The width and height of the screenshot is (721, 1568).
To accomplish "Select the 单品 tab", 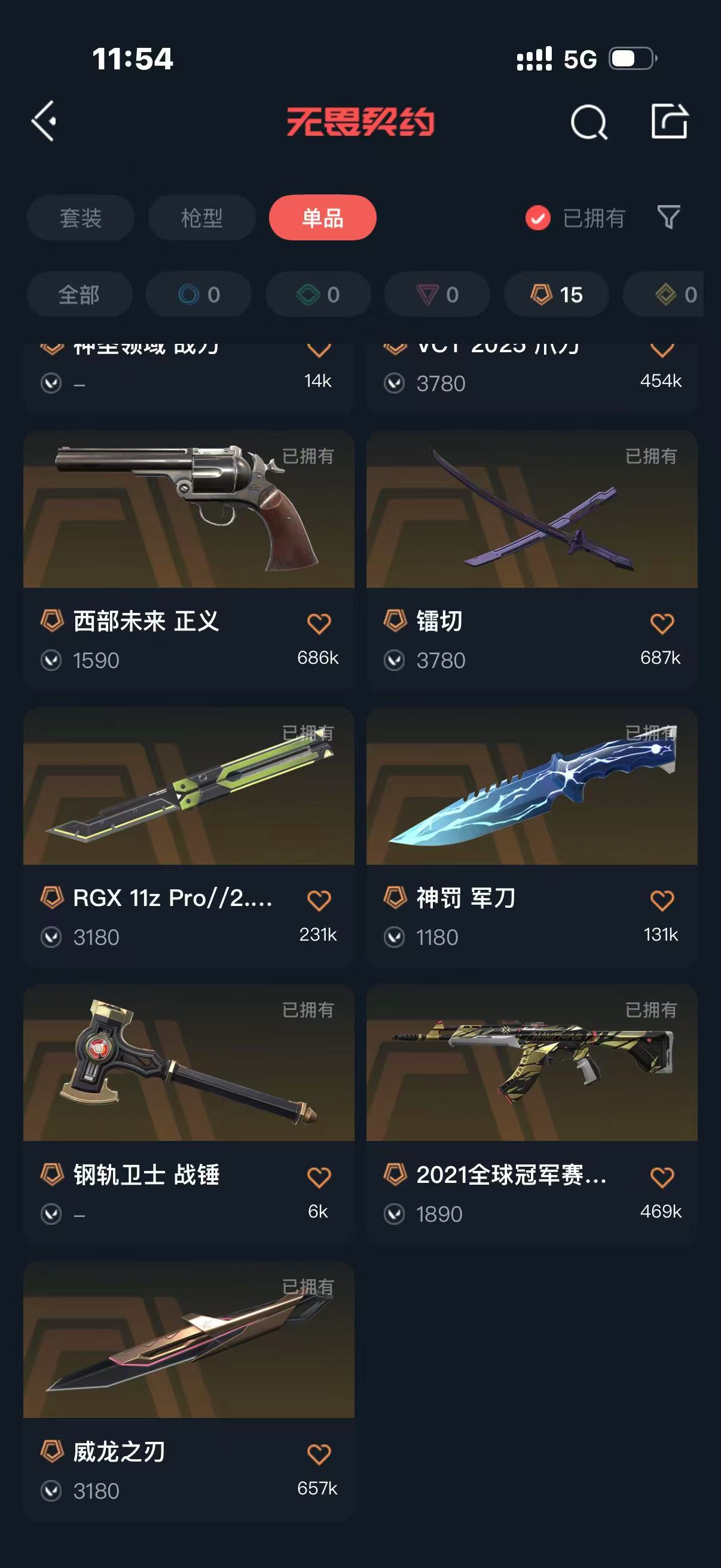I will coord(322,218).
